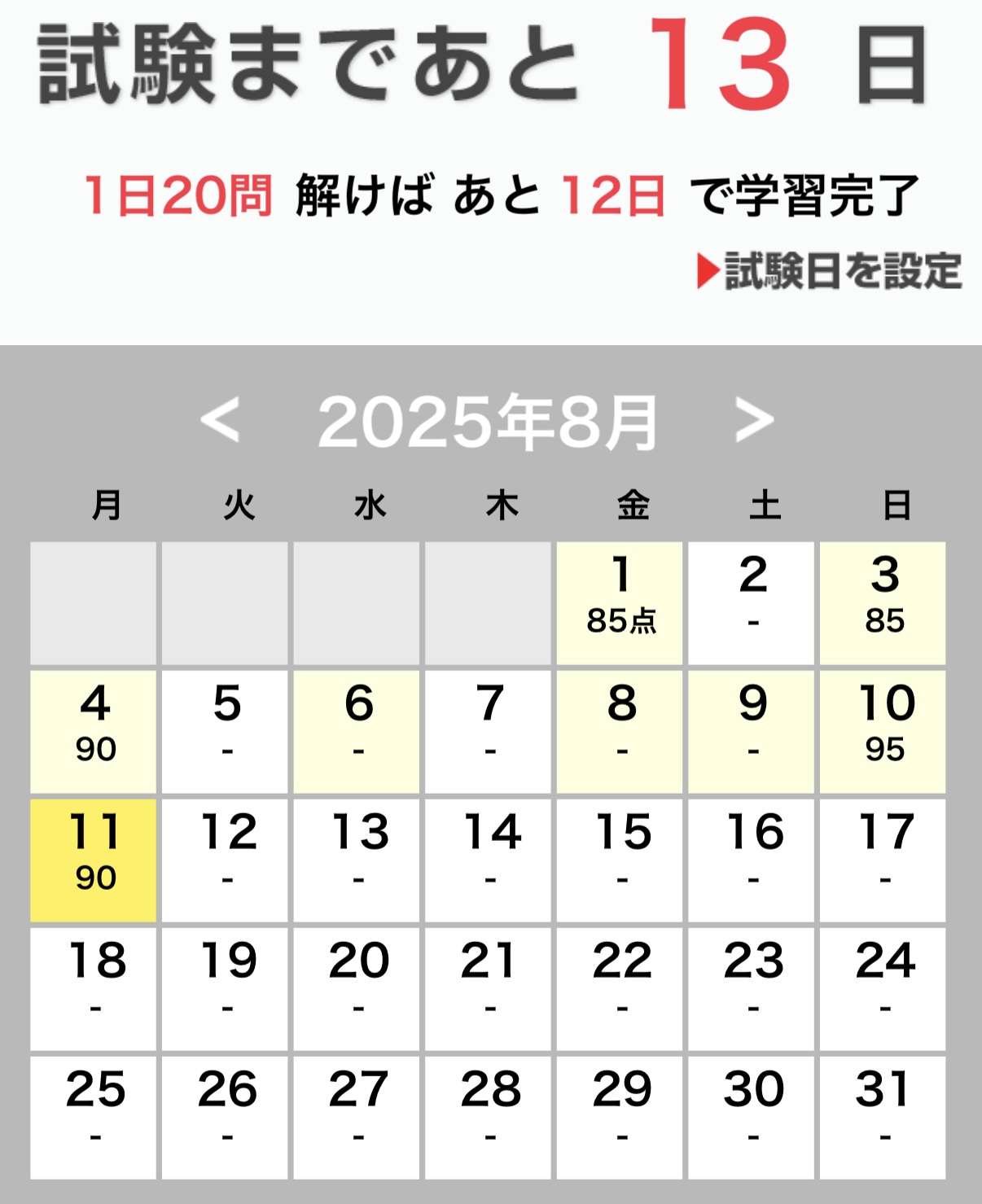Viewport: 982px width, 1204px height.
Task: Select August 6 on the calendar
Action: click(x=357, y=731)
